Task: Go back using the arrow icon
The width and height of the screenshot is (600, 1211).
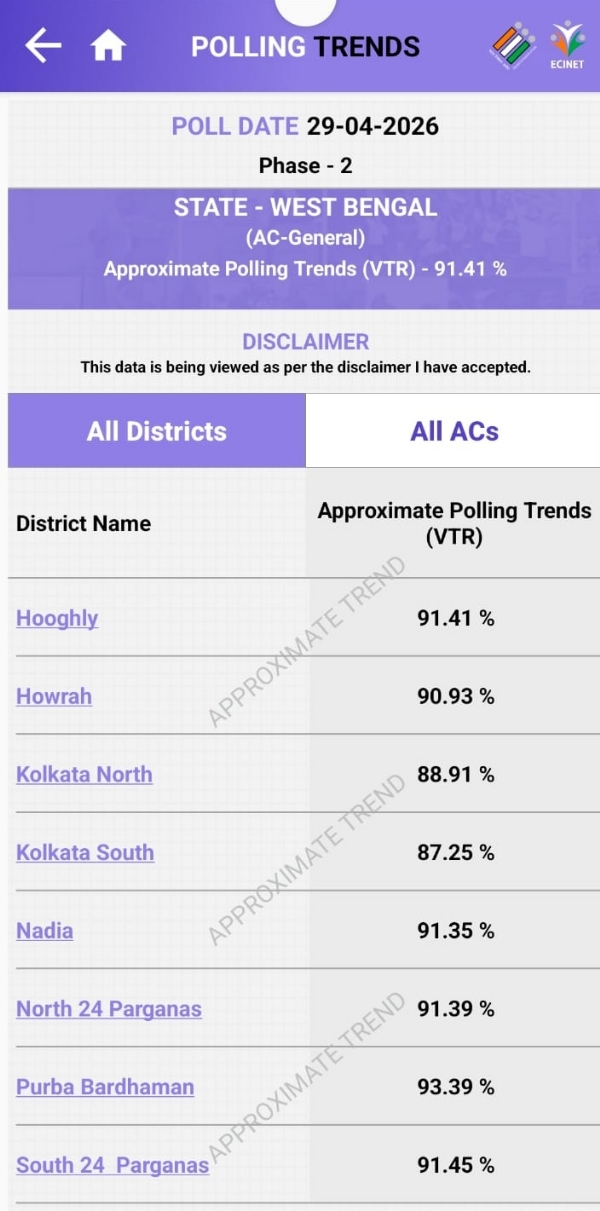Action: point(43,46)
